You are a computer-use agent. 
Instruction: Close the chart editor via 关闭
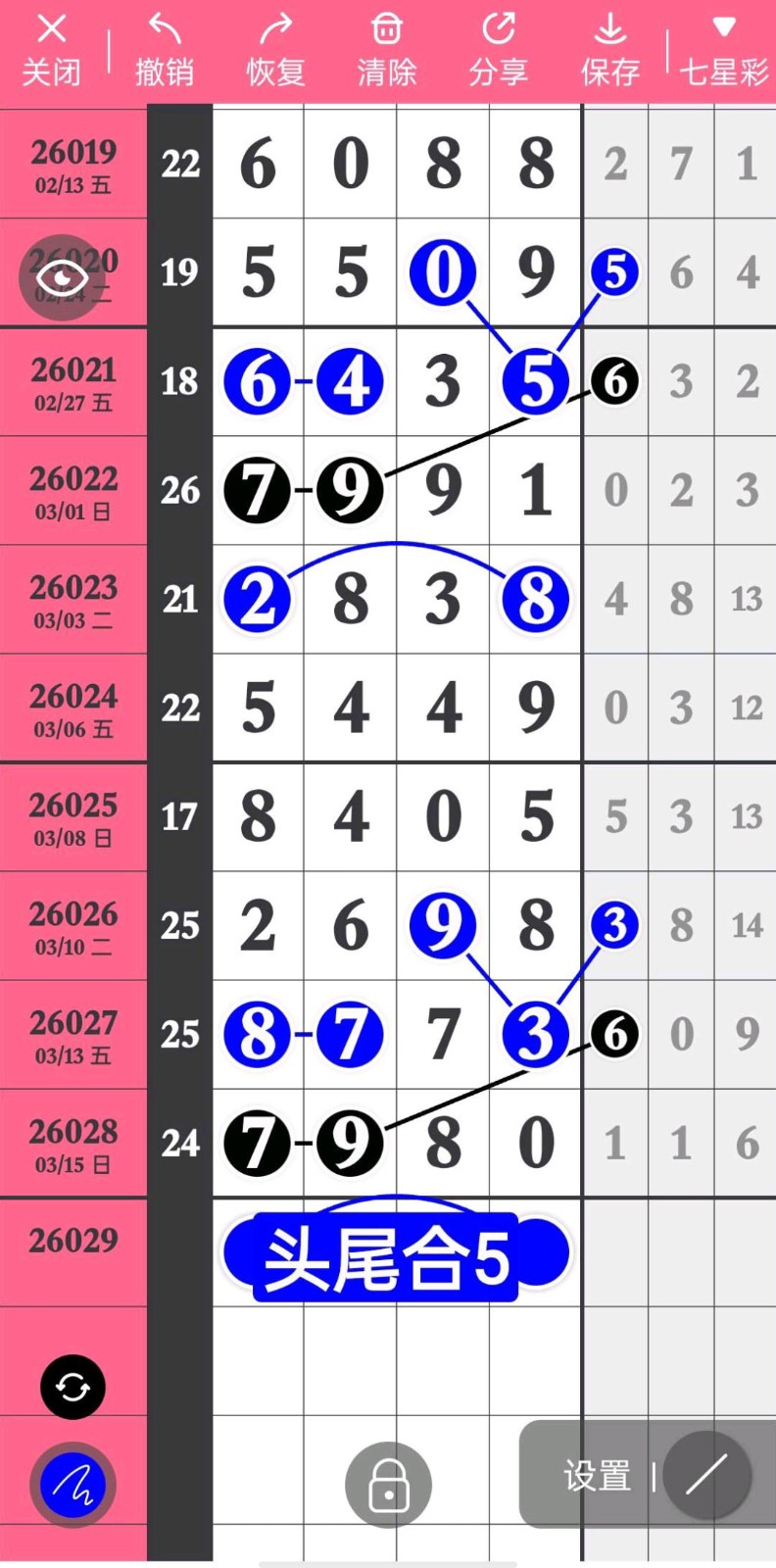(x=51, y=49)
